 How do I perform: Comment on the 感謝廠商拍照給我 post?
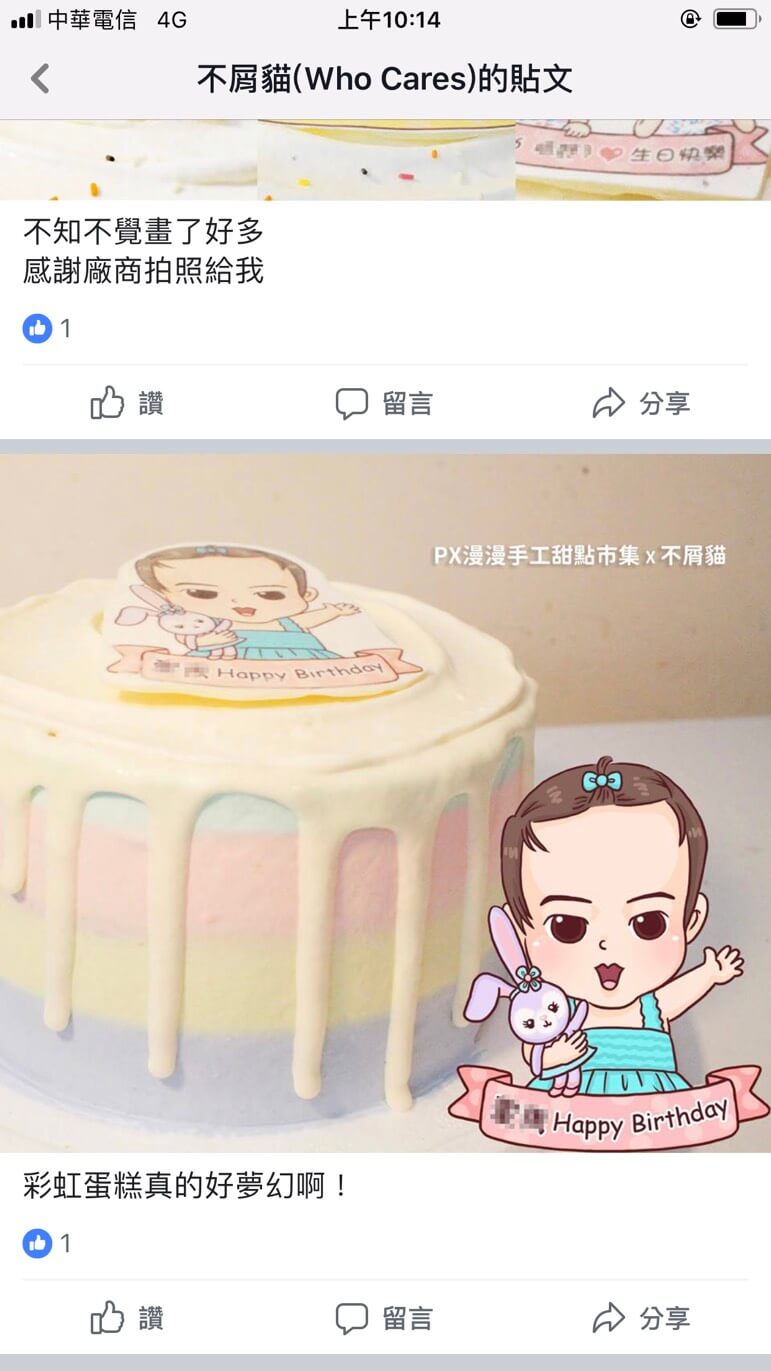[x=384, y=403]
